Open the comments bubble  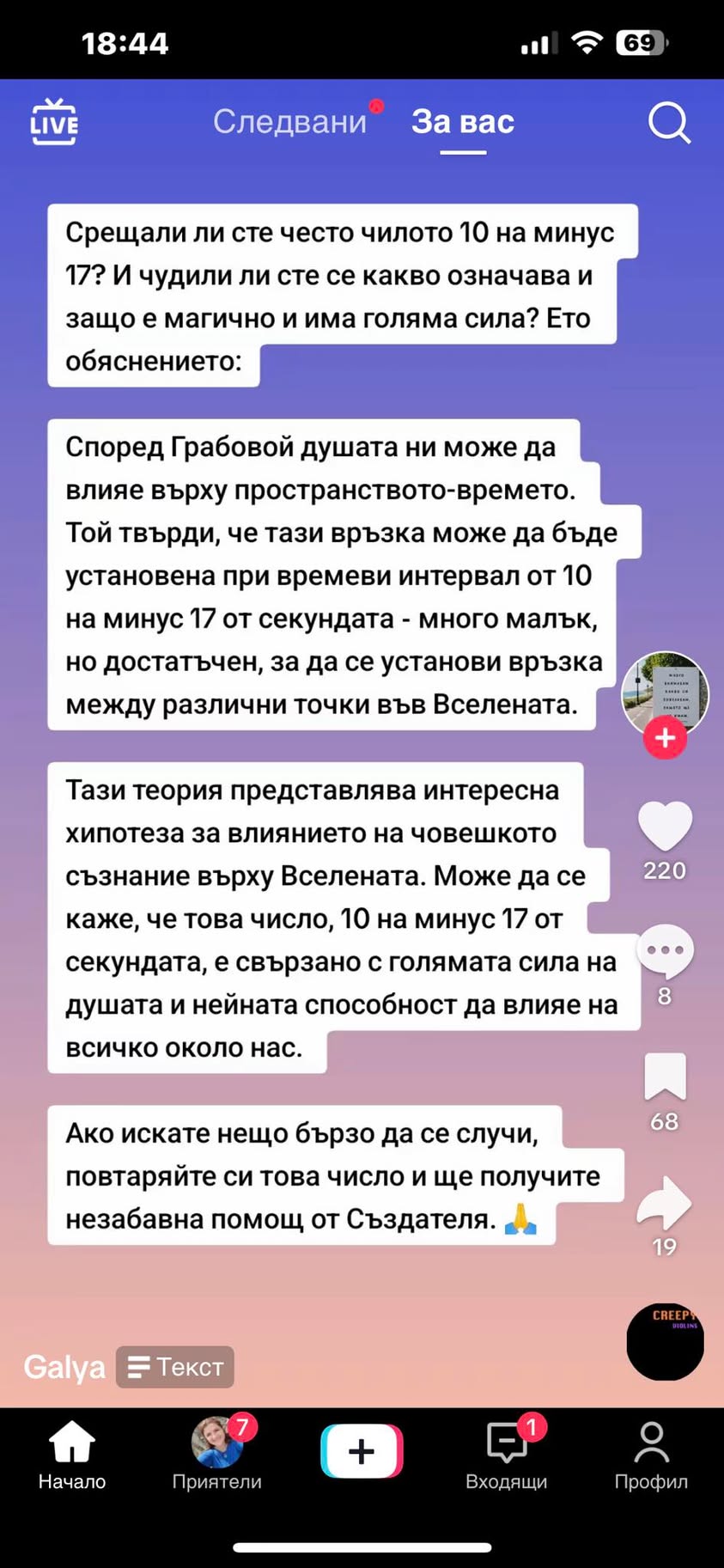665,951
